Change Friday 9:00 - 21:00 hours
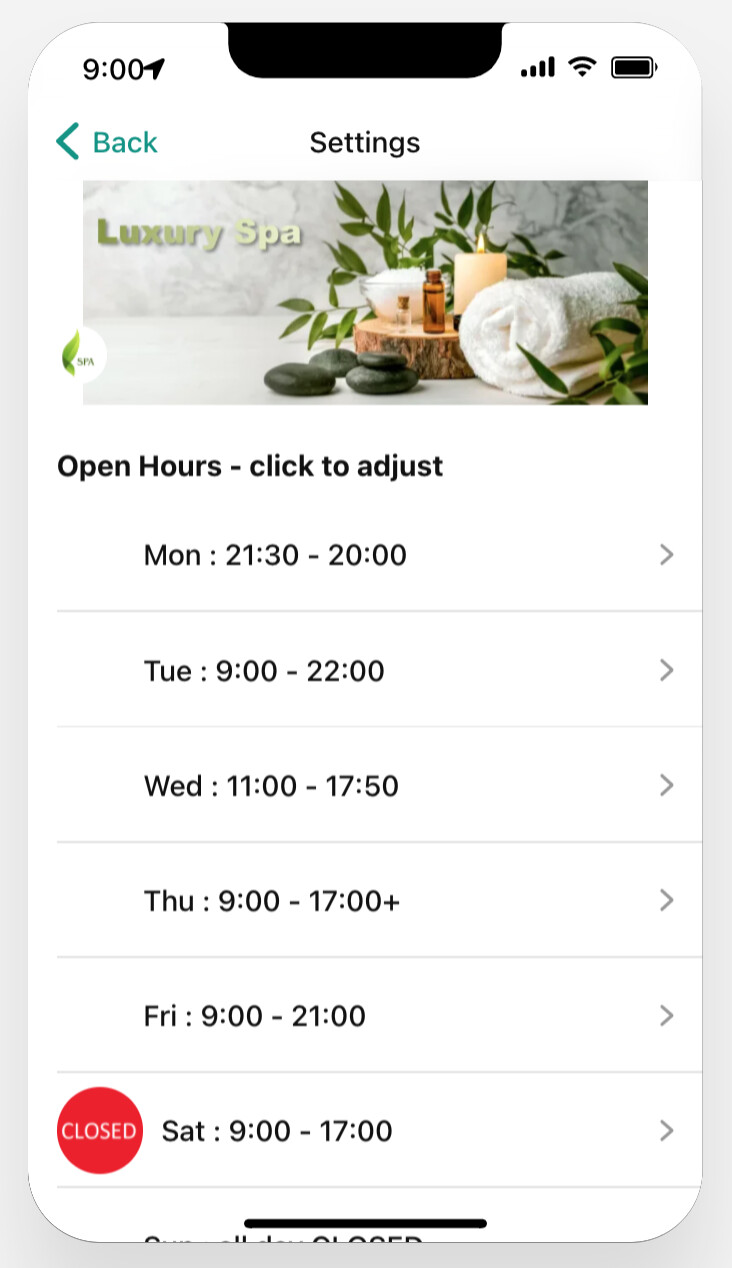This screenshot has width=732, height=1268. (x=380, y=1016)
